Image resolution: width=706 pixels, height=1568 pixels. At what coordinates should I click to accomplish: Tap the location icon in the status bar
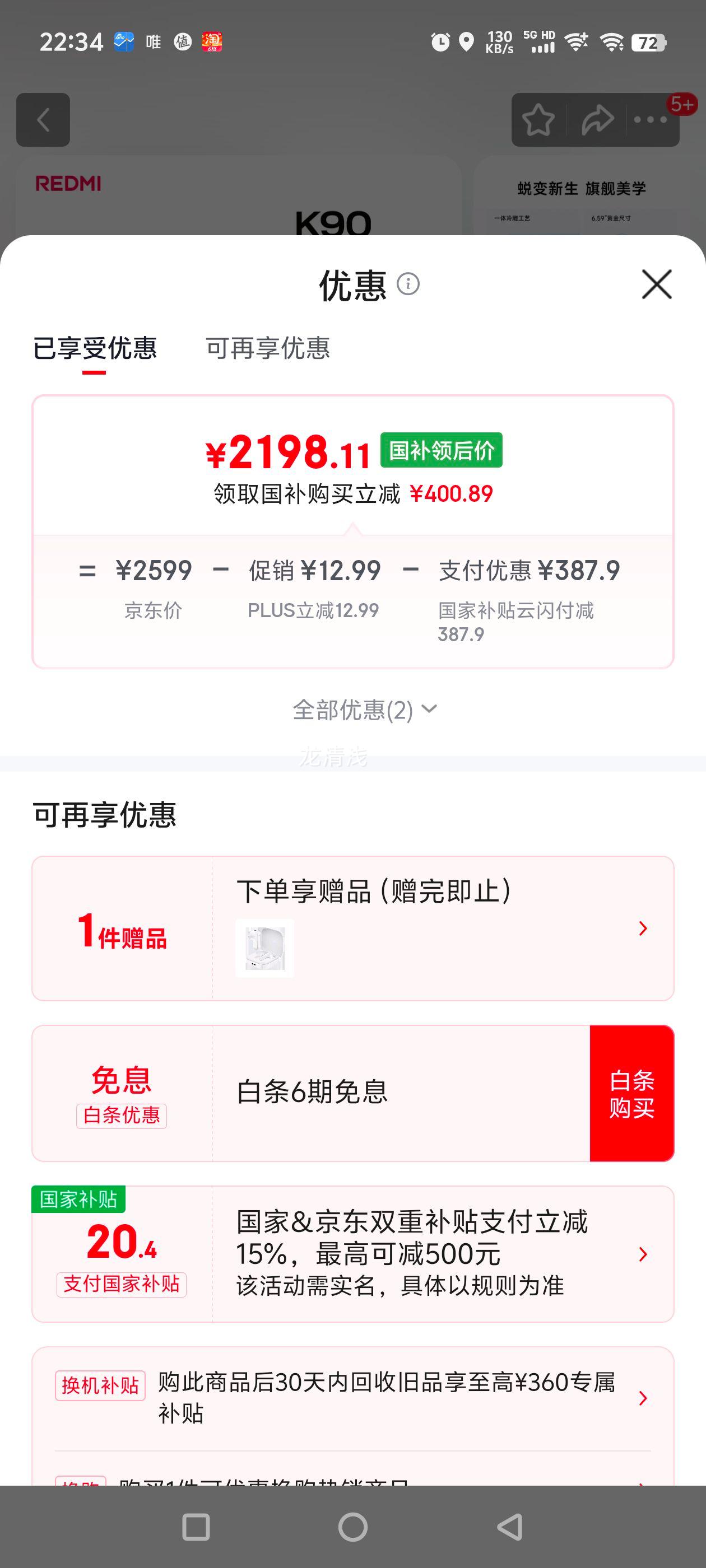[x=466, y=41]
